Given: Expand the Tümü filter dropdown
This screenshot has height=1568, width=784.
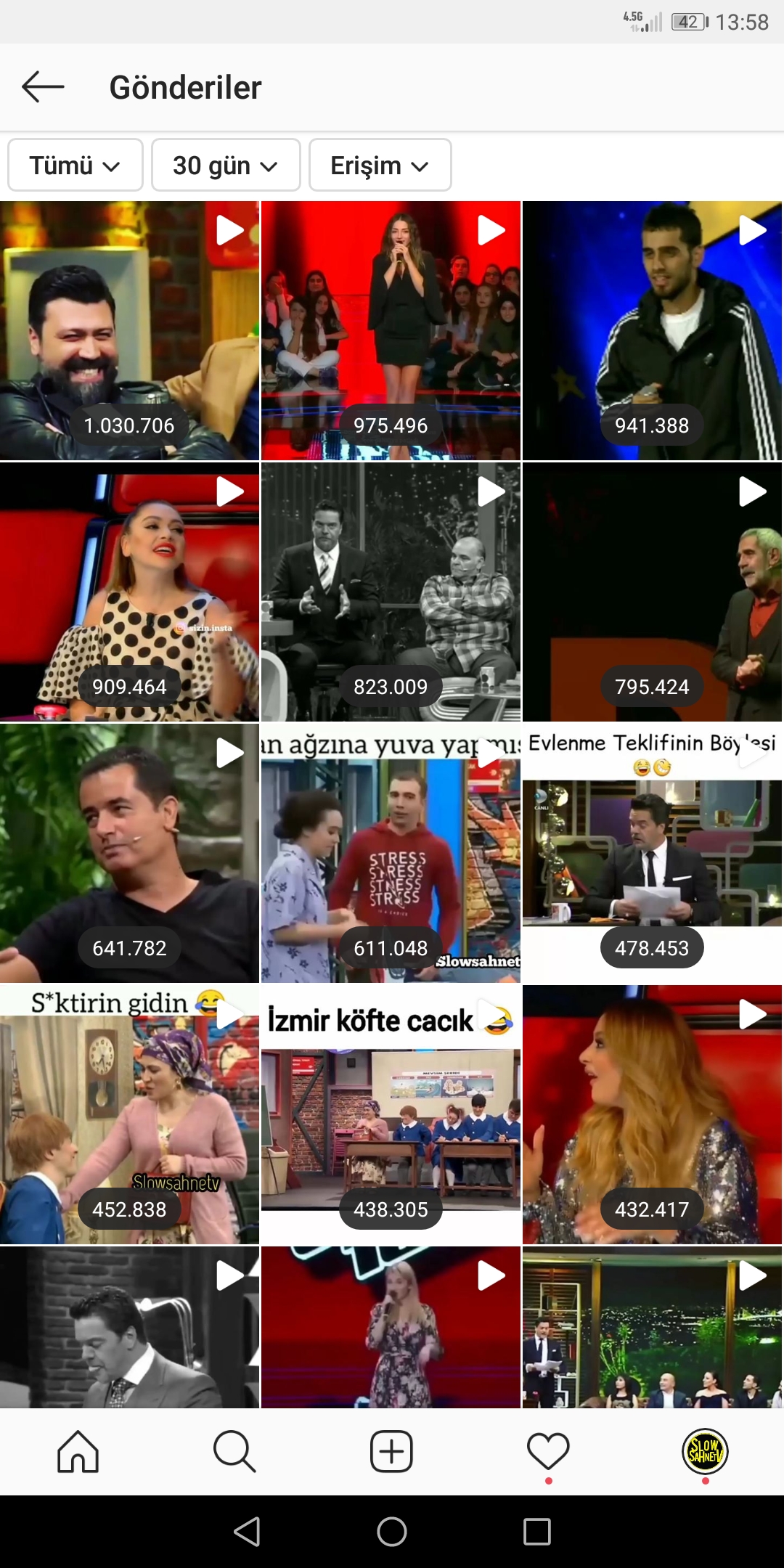Looking at the screenshot, I should (75, 166).
